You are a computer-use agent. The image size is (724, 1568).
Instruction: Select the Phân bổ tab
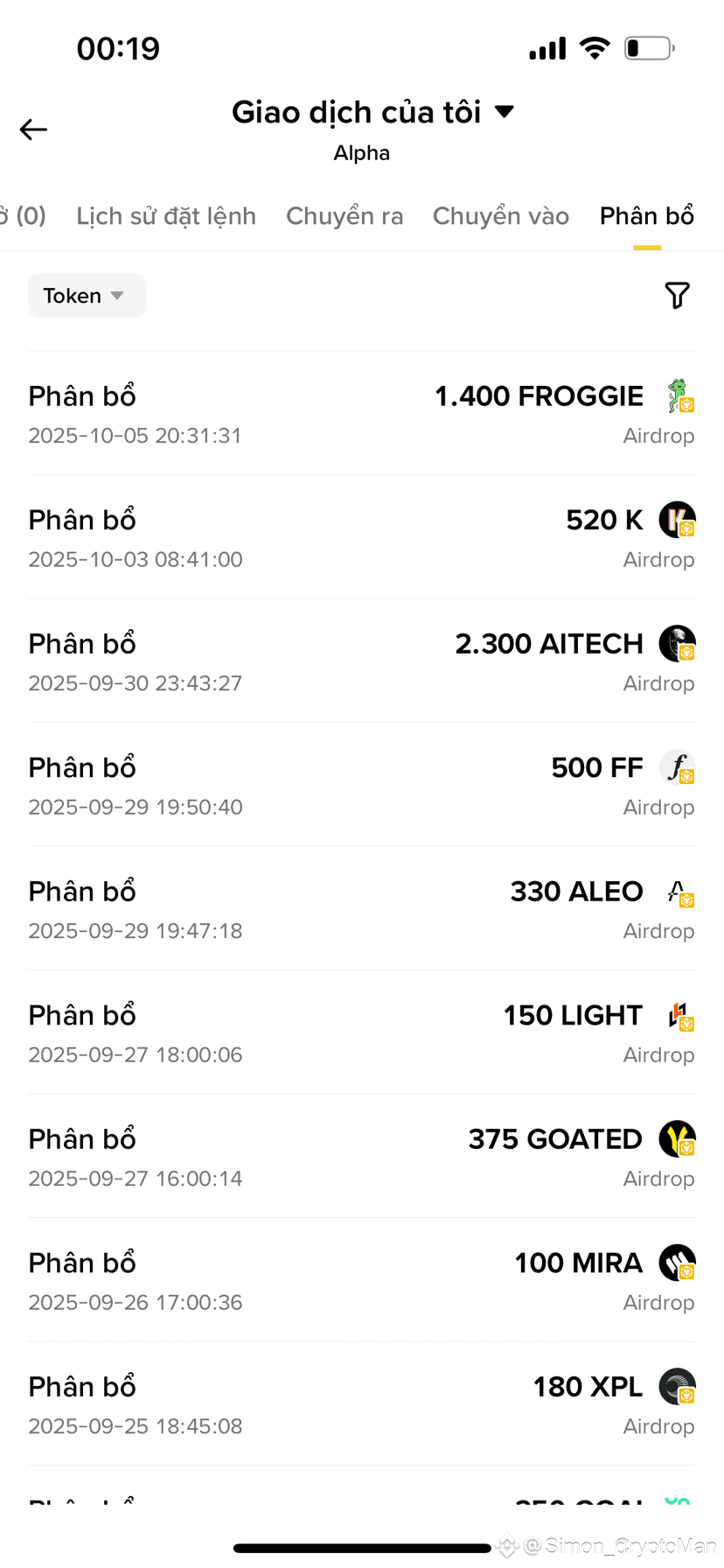pyautogui.click(x=646, y=216)
